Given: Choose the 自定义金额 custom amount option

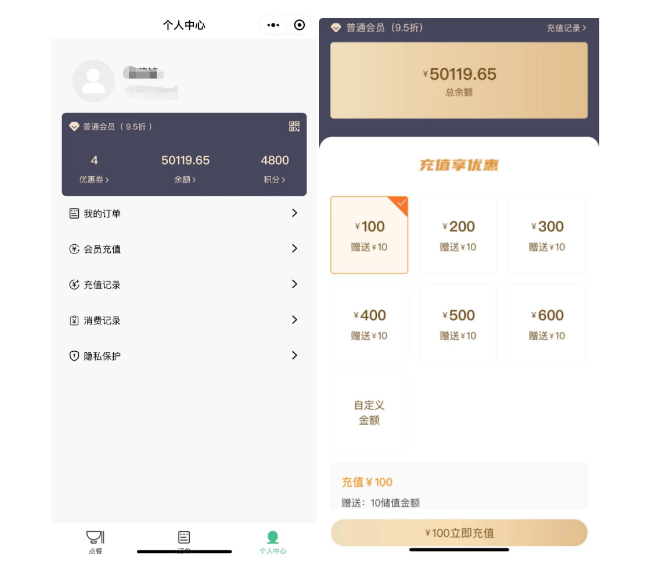Looking at the screenshot, I should tap(369, 412).
